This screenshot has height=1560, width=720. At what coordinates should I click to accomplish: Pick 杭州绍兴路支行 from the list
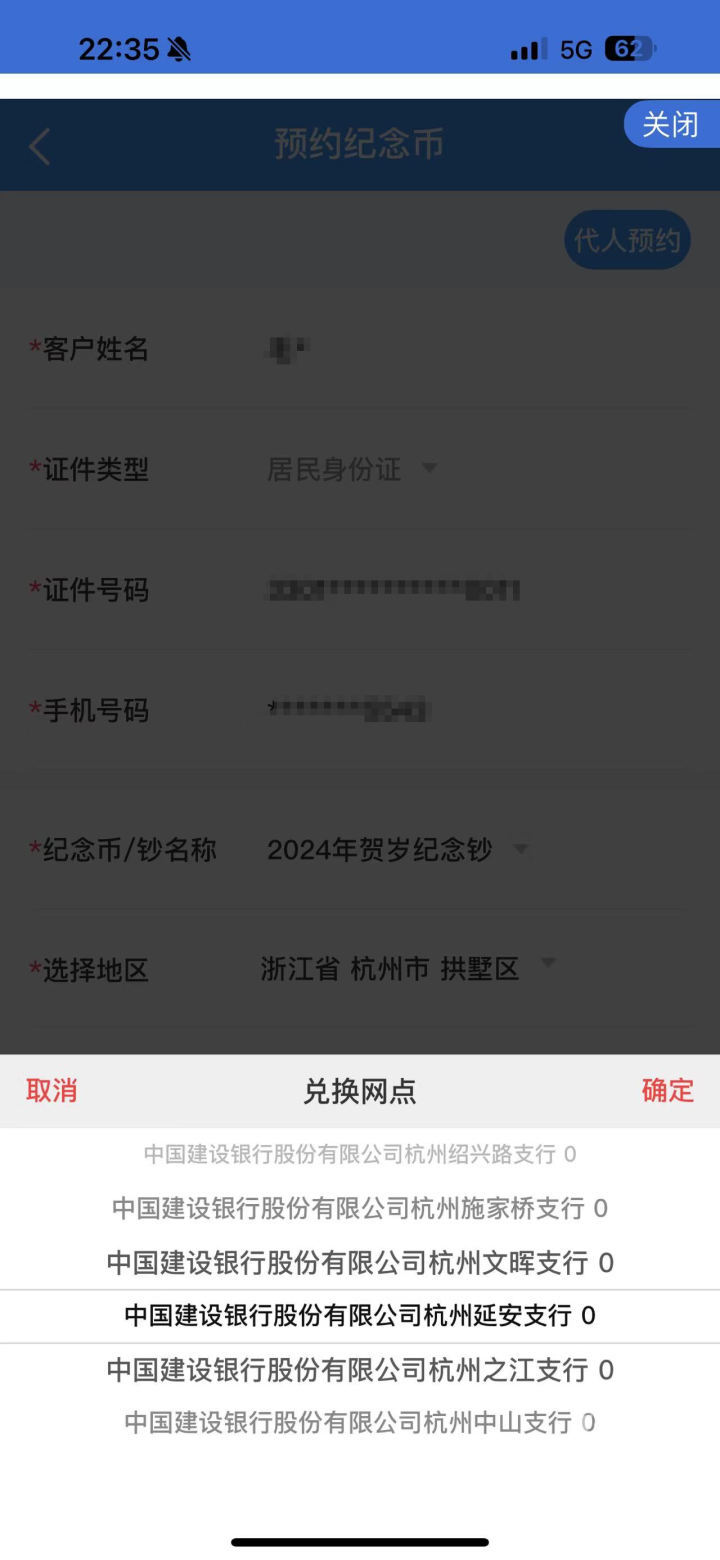(x=360, y=1155)
